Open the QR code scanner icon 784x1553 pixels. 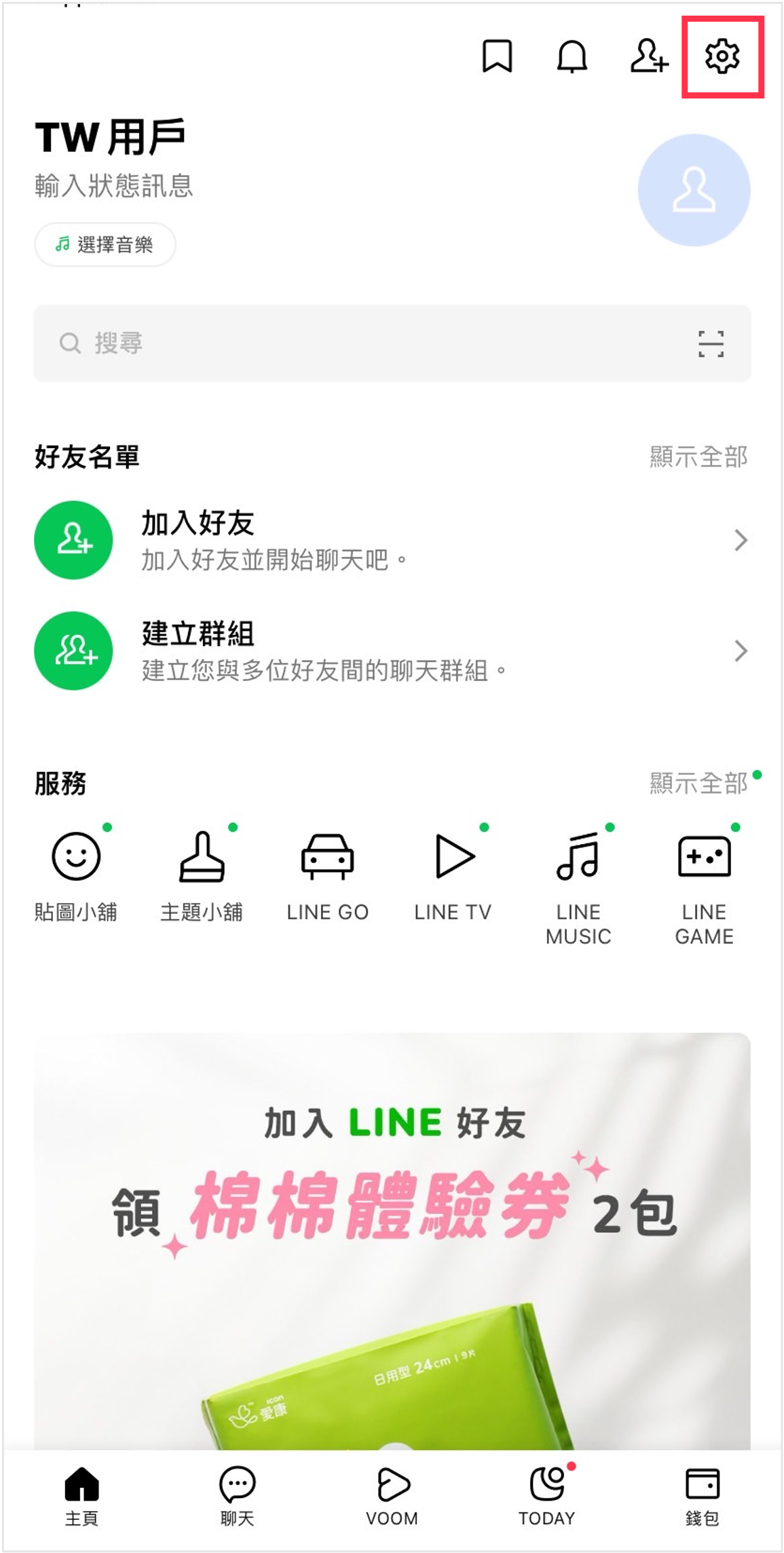click(711, 344)
